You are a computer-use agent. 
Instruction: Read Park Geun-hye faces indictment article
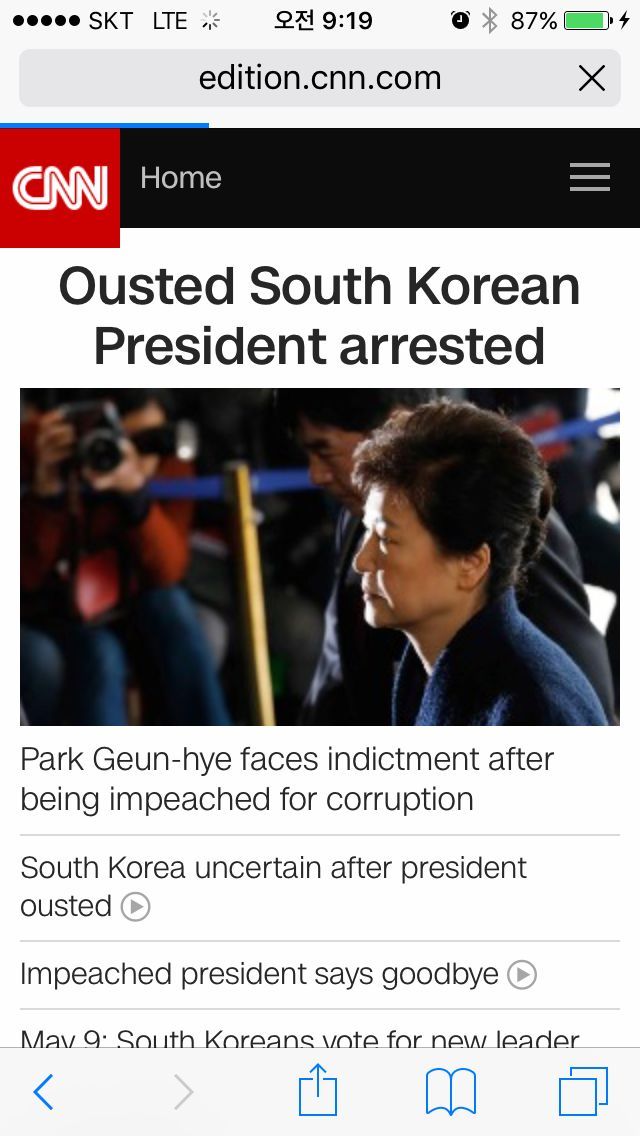(287, 779)
